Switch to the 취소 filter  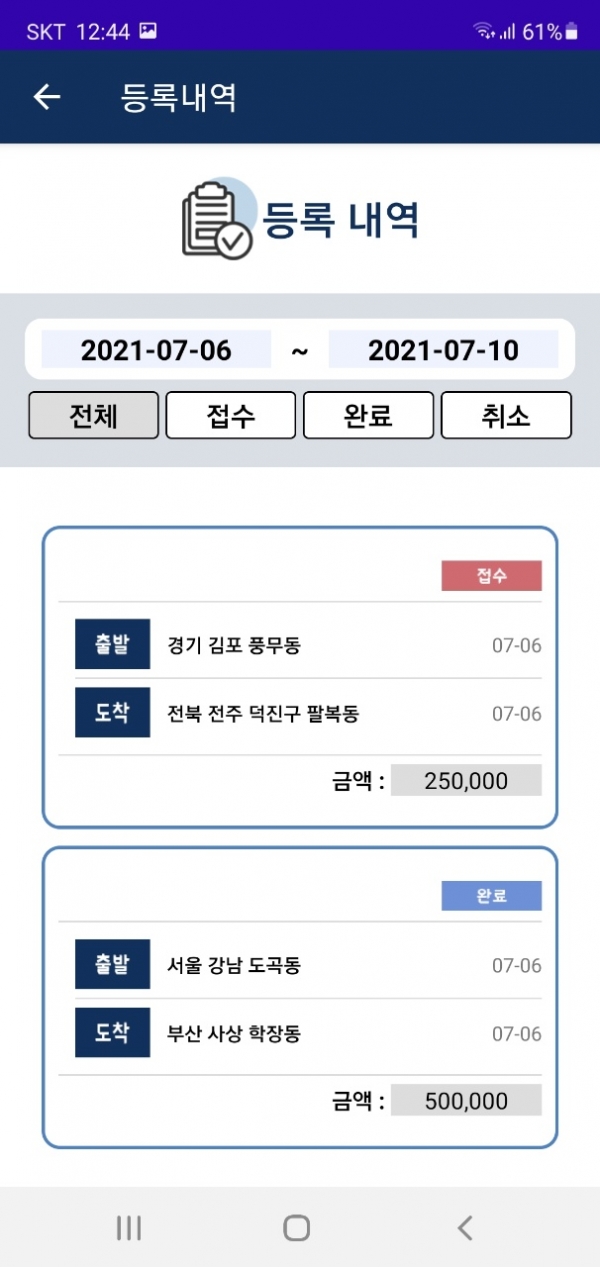(506, 415)
